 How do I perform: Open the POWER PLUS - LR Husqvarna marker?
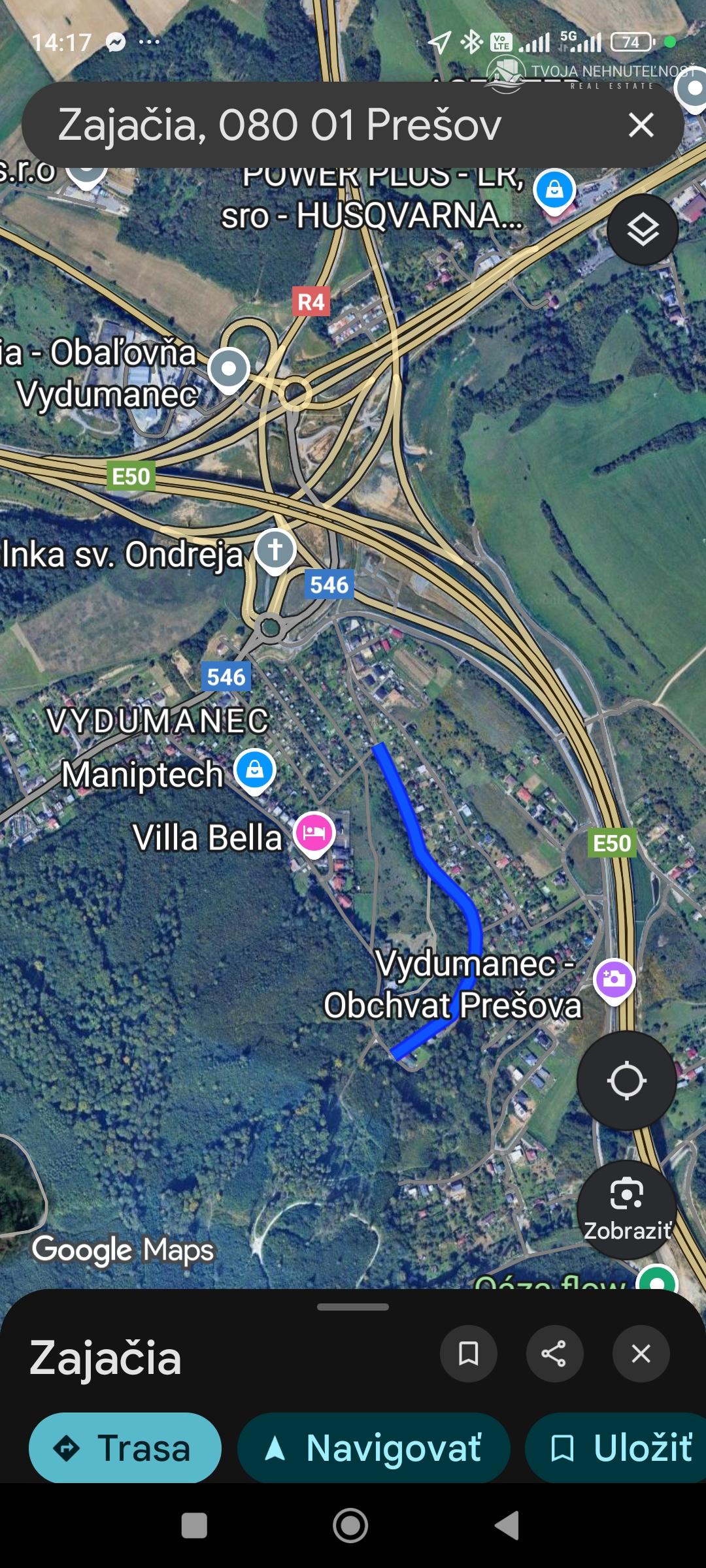click(x=554, y=189)
